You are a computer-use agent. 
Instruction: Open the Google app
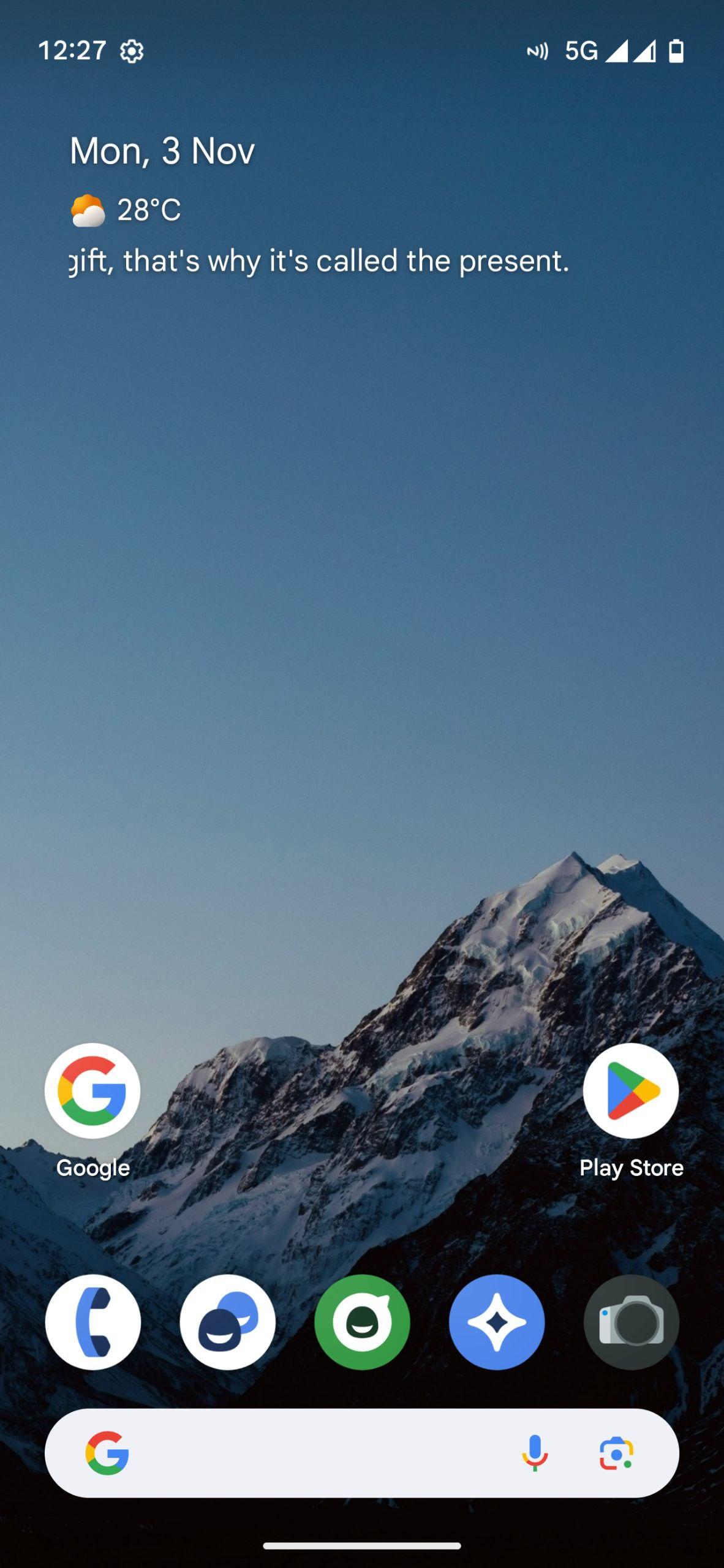[x=92, y=1091]
